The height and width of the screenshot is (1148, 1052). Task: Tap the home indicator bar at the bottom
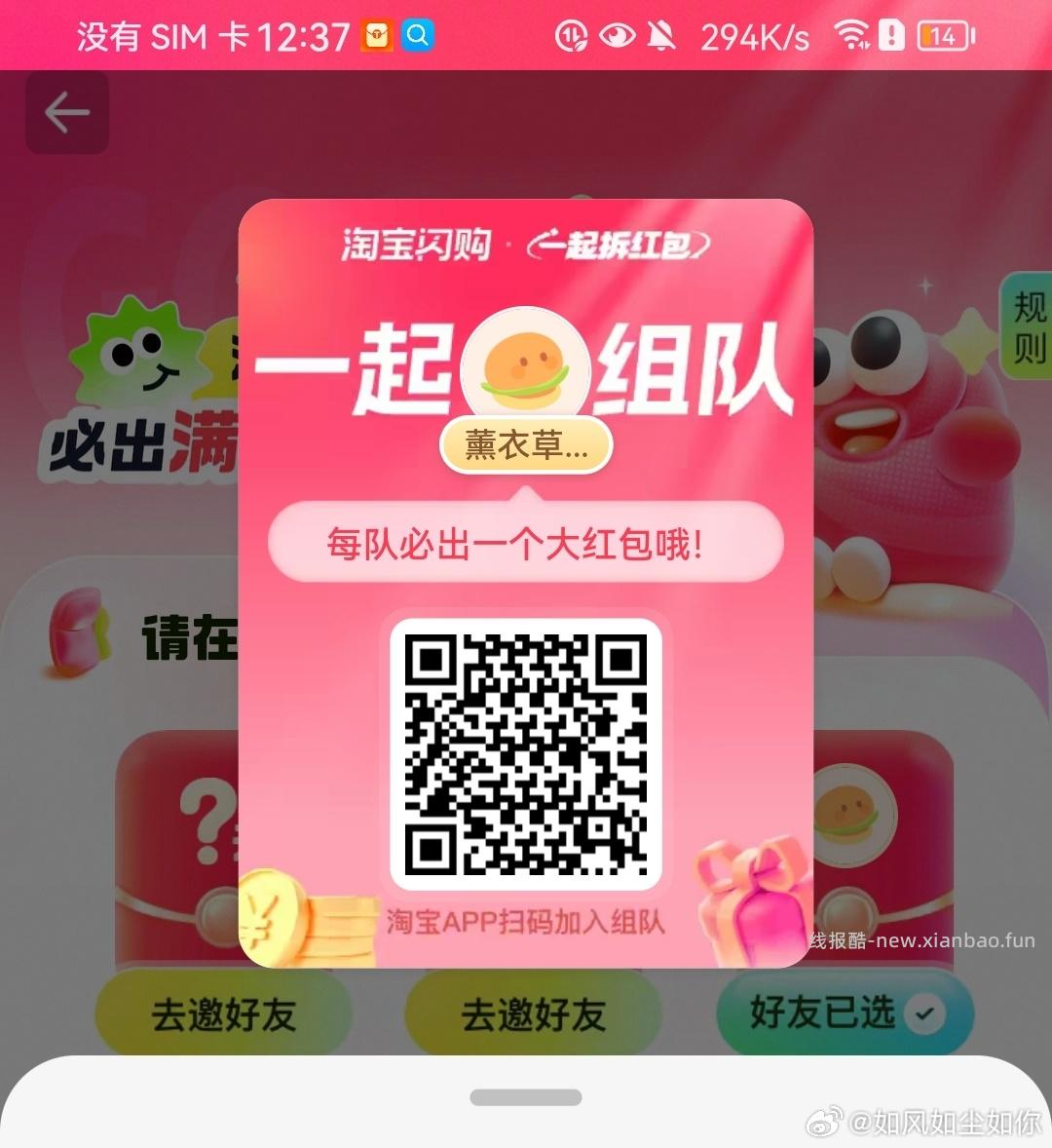(526, 1095)
